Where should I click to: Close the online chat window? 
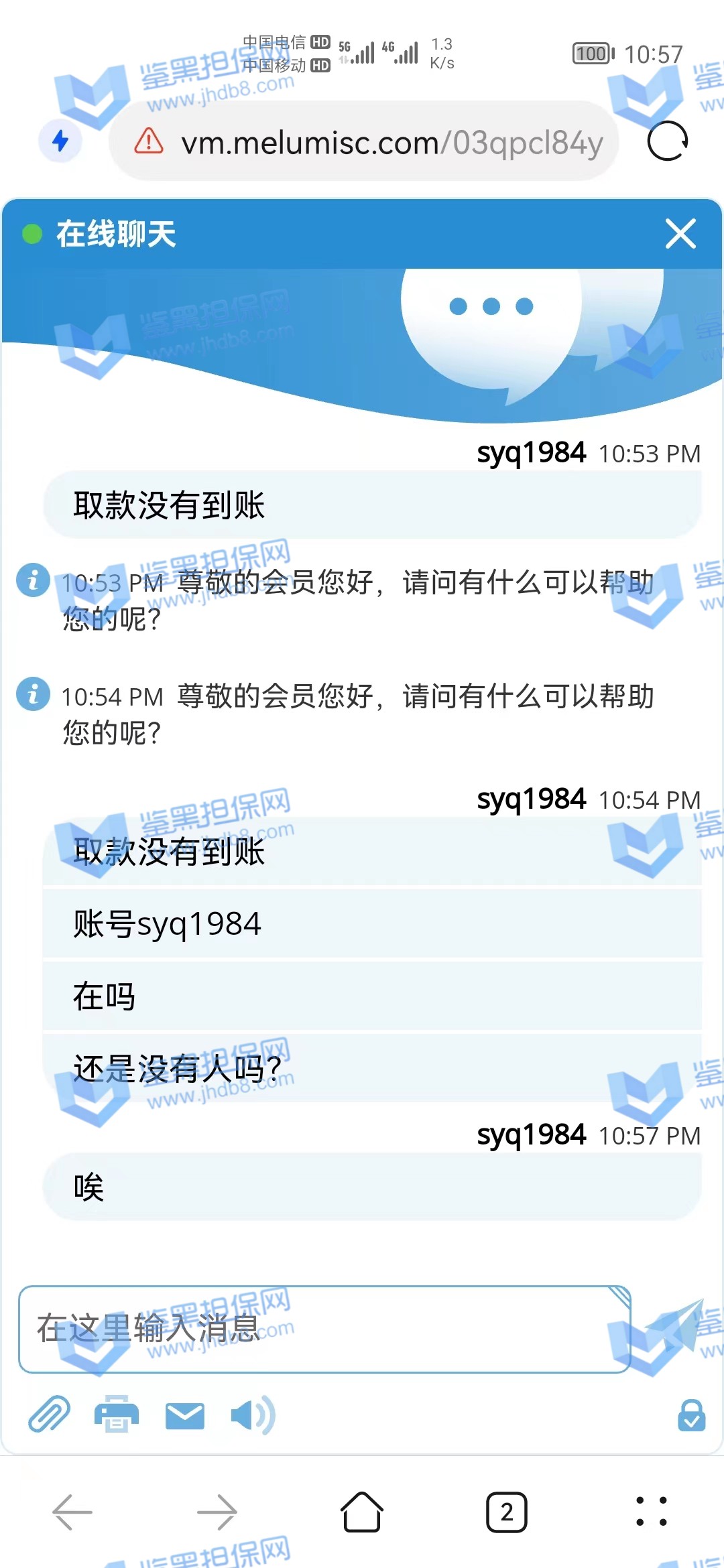(x=680, y=234)
